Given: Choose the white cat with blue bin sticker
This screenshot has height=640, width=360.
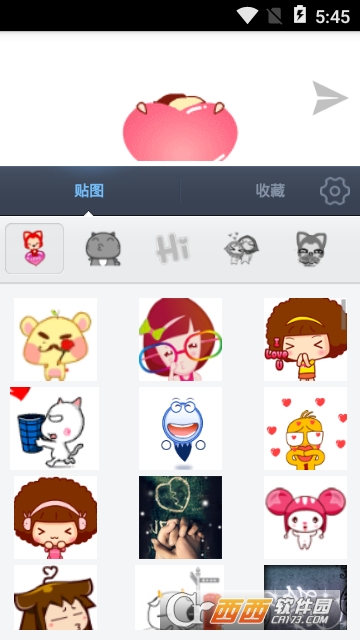Looking at the screenshot, I should coord(54,428).
